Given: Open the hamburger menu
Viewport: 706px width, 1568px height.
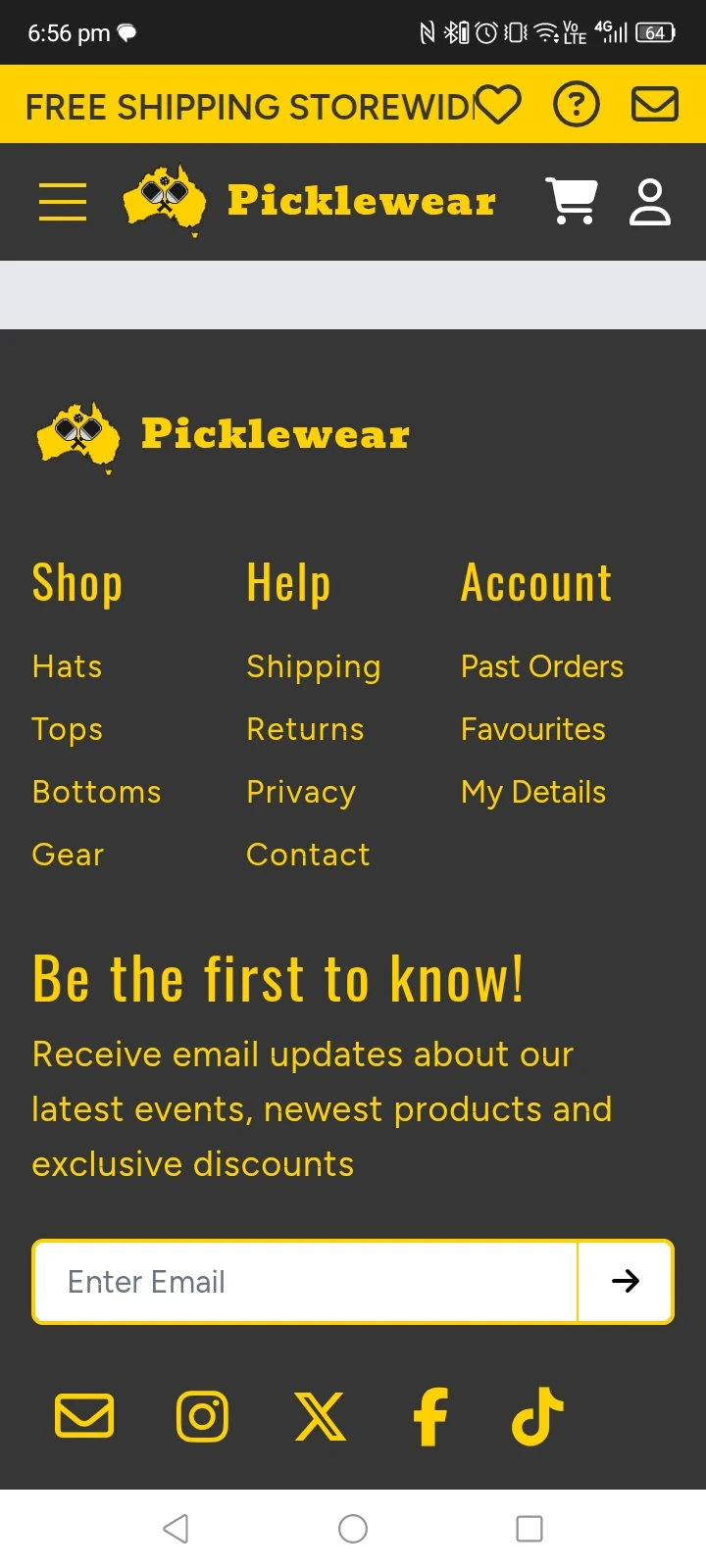Looking at the screenshot, I should (x=63, y=202).
